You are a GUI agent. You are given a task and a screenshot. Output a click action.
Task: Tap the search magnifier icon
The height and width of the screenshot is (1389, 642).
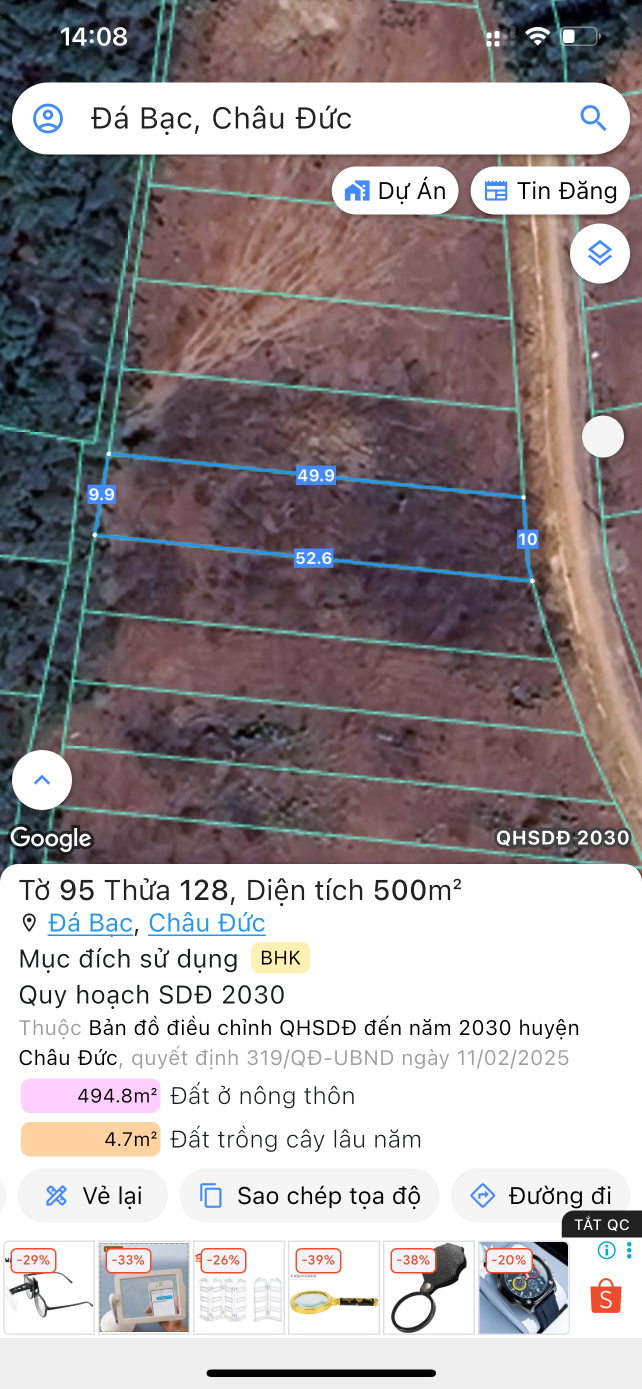point(593,119)
